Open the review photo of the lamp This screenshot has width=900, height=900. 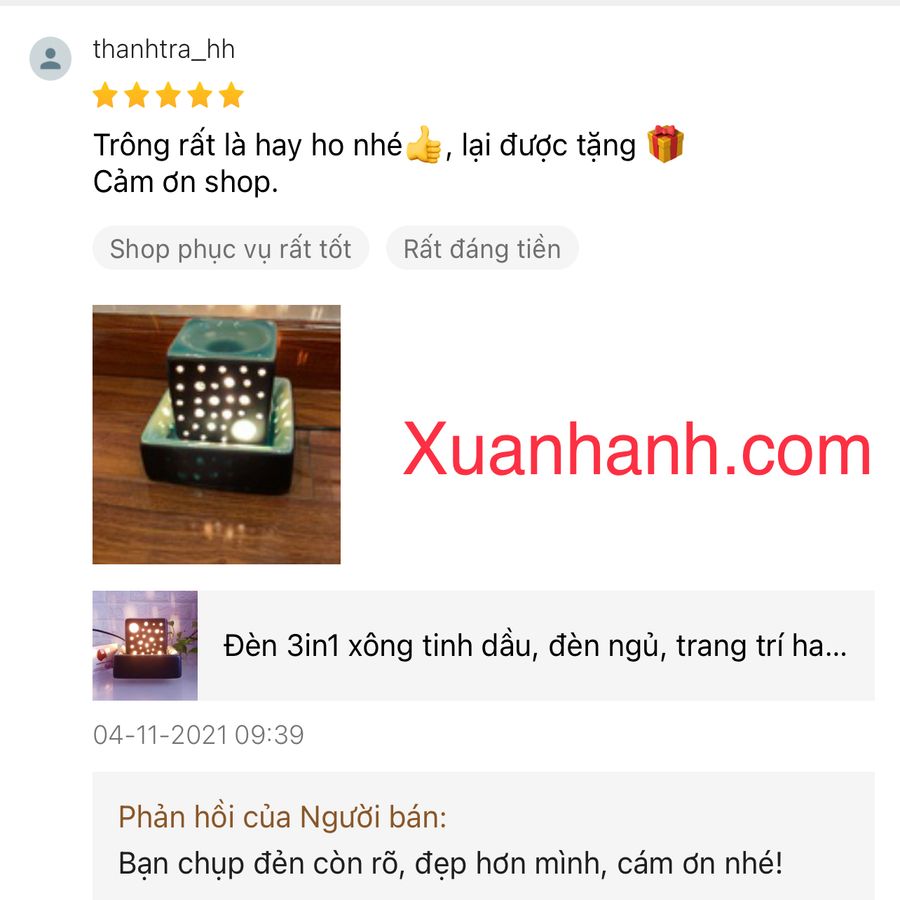(216, 434)
